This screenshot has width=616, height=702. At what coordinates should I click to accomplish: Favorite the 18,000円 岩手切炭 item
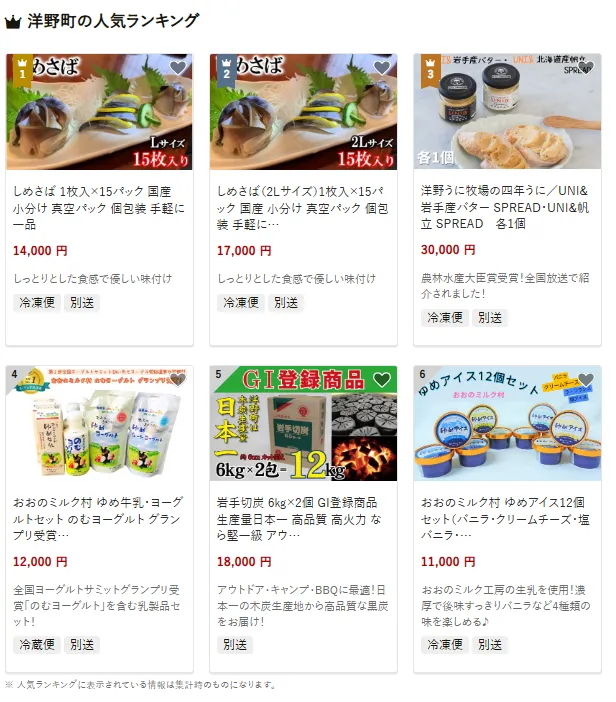(382, 380)
